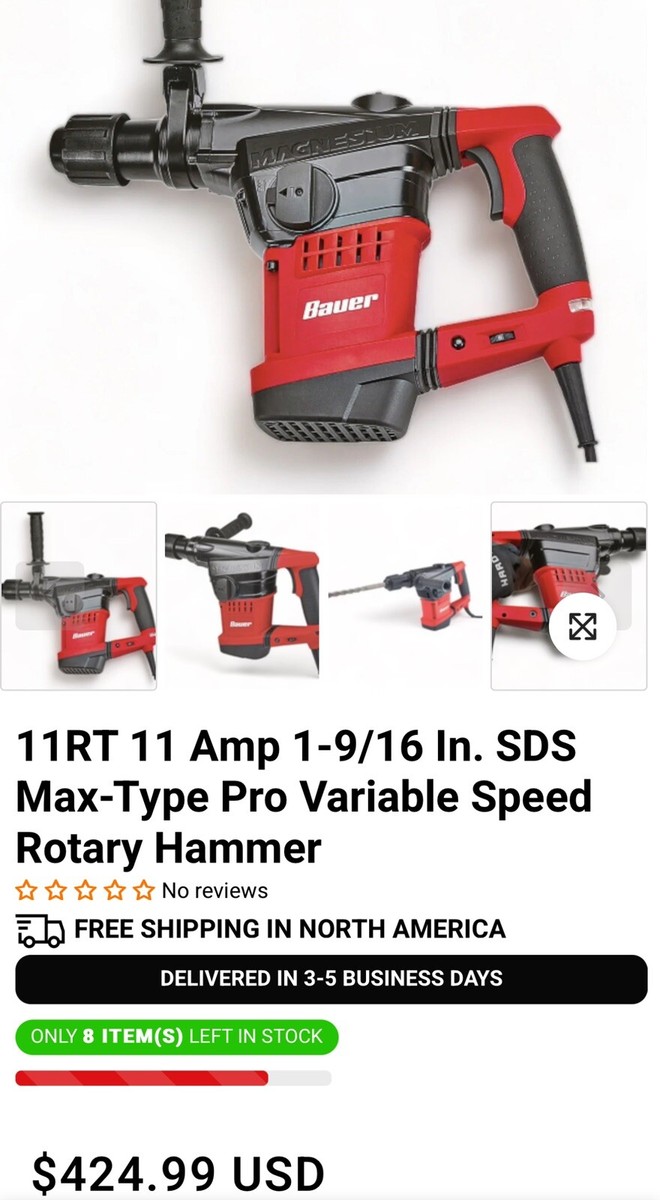Open the large Bauer rotary hammer product image
The width and height of the screenshot is (660, 1200).
(x=330, y=245)
